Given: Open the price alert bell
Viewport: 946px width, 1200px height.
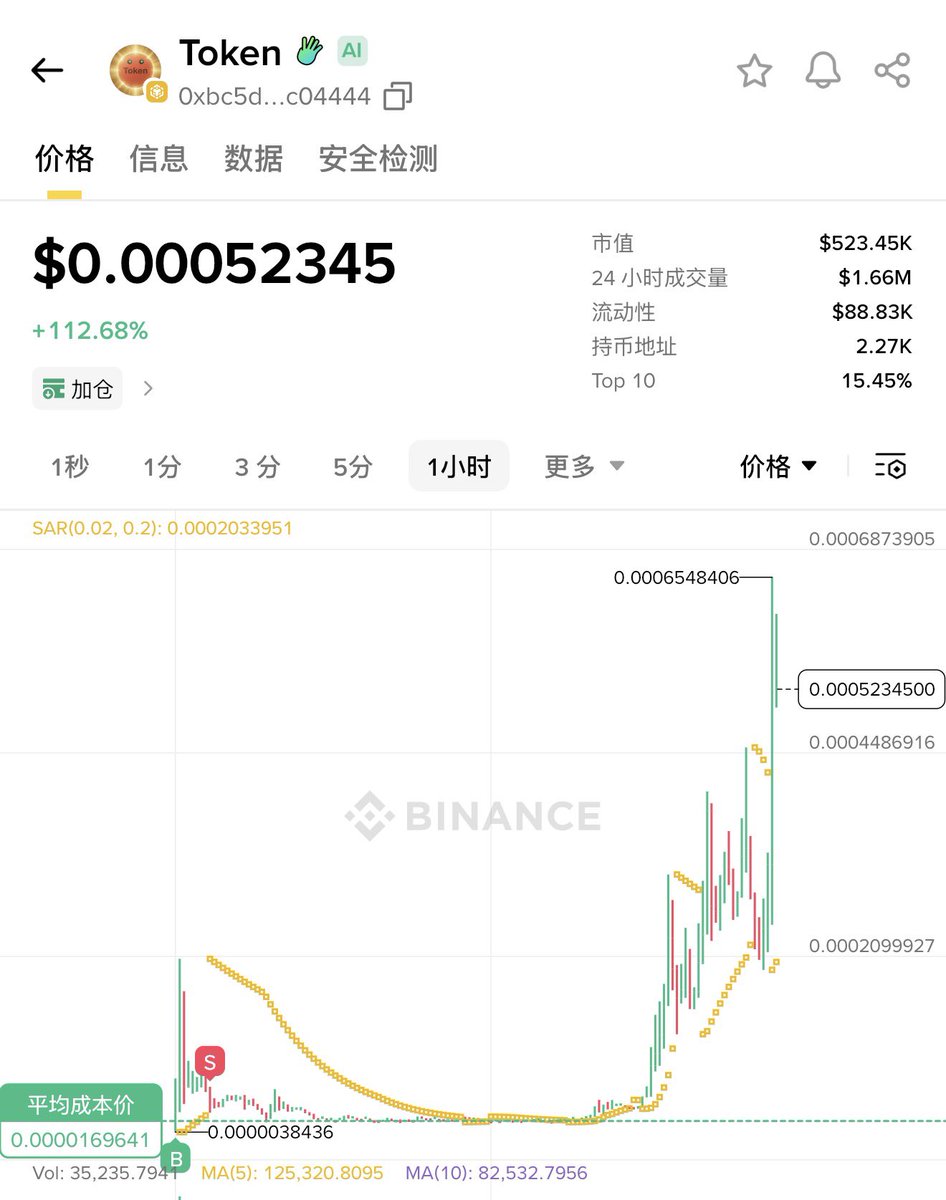Looking at the screenshot, I should (x=823, y=71).
